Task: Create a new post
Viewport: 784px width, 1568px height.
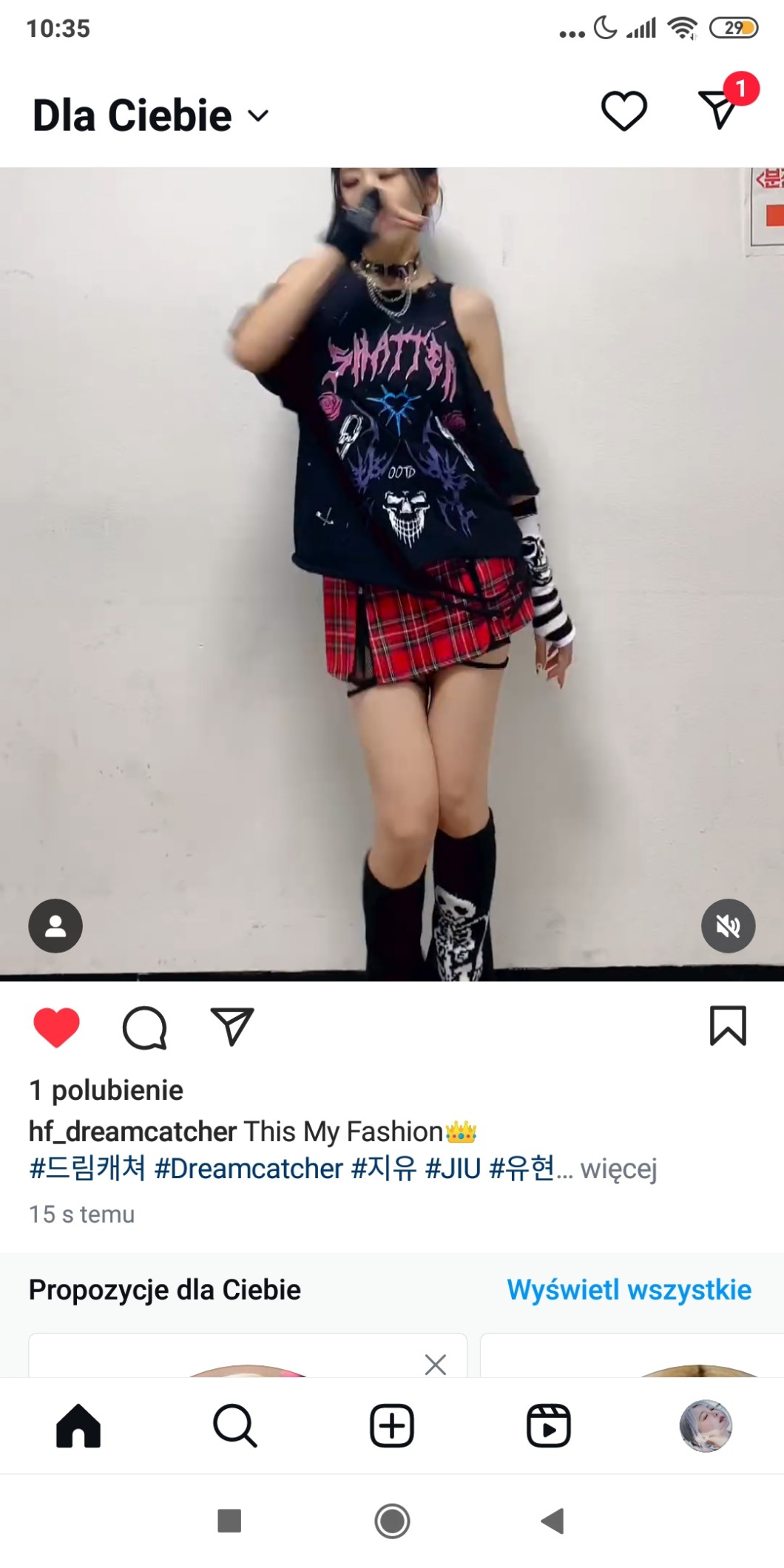Action: (392, 1425)
